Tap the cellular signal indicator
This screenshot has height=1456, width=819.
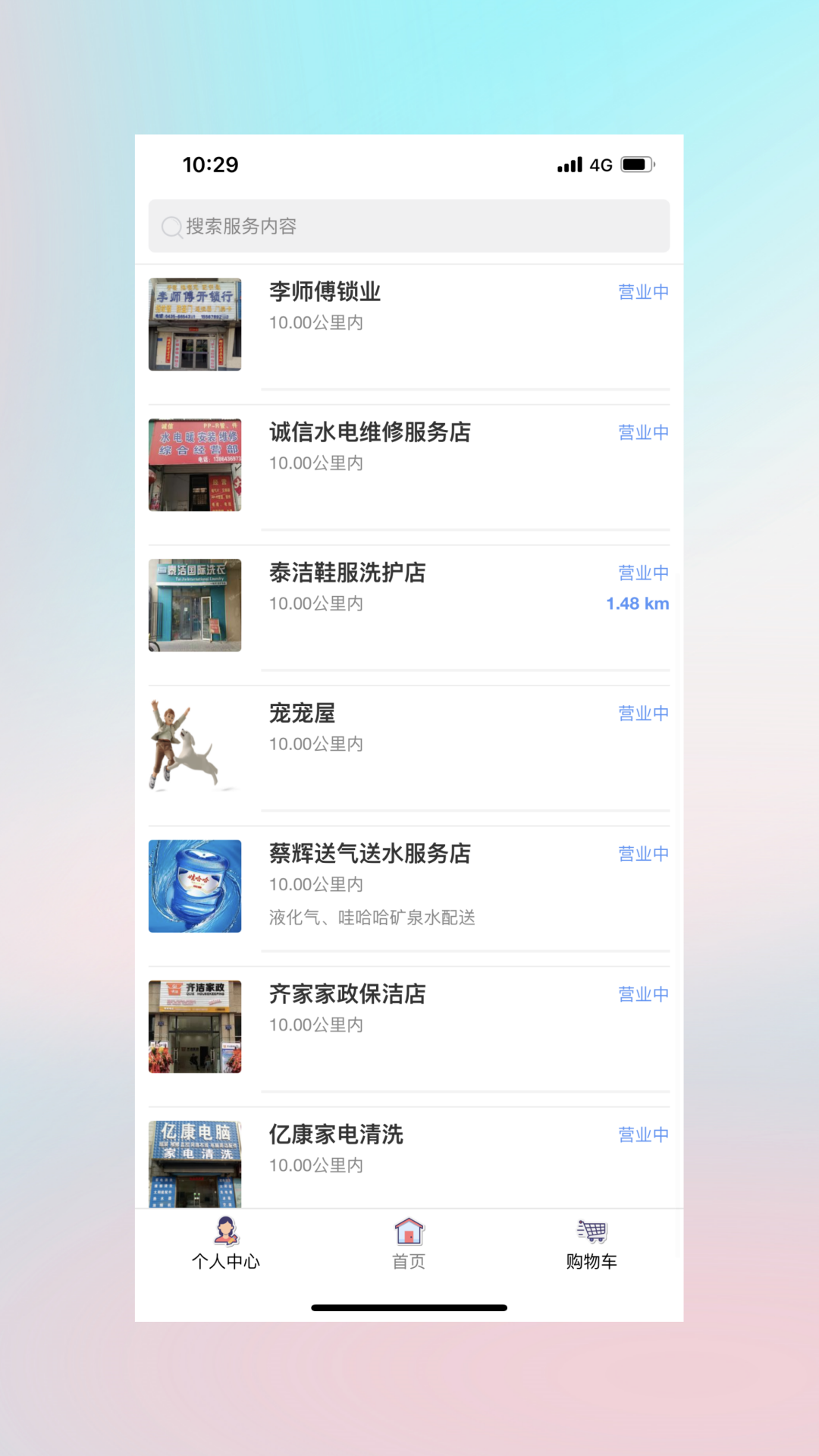(567, 164)
